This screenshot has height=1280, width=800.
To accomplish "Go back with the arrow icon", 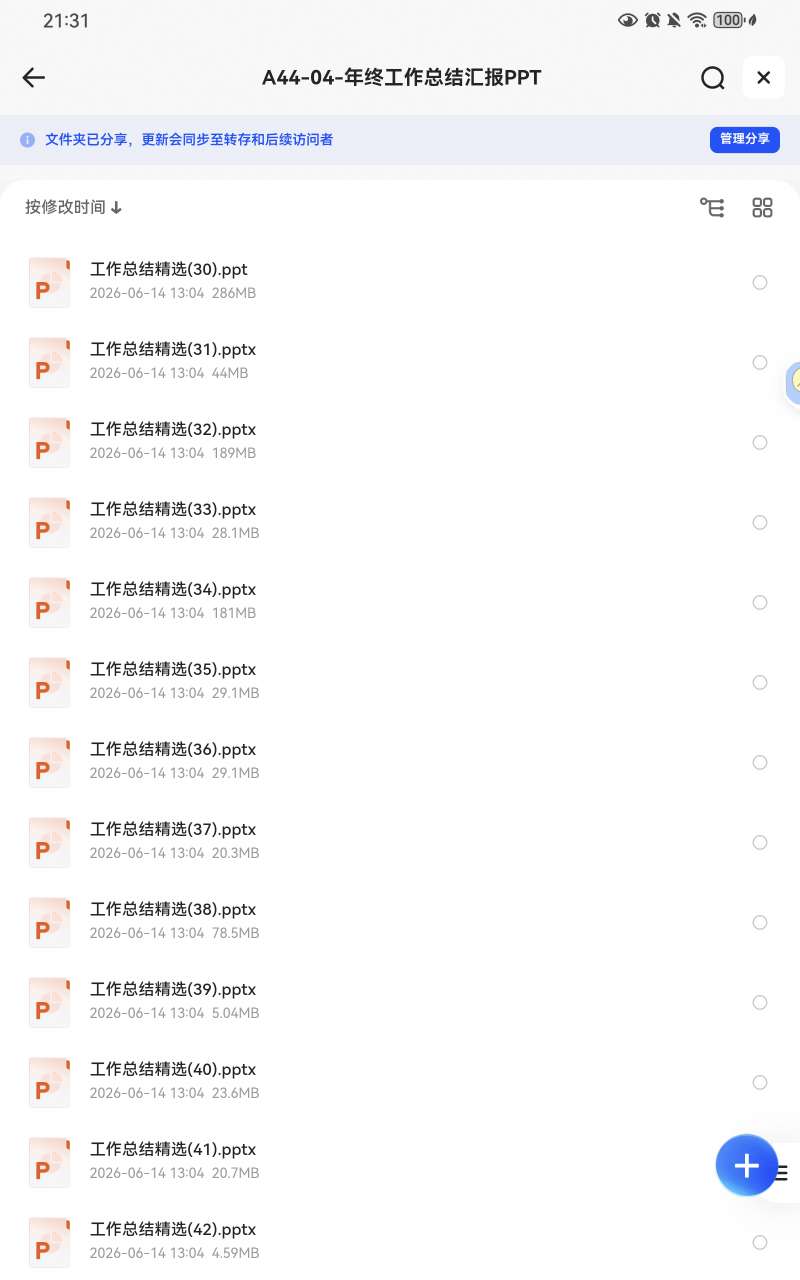I will [34, 78].
